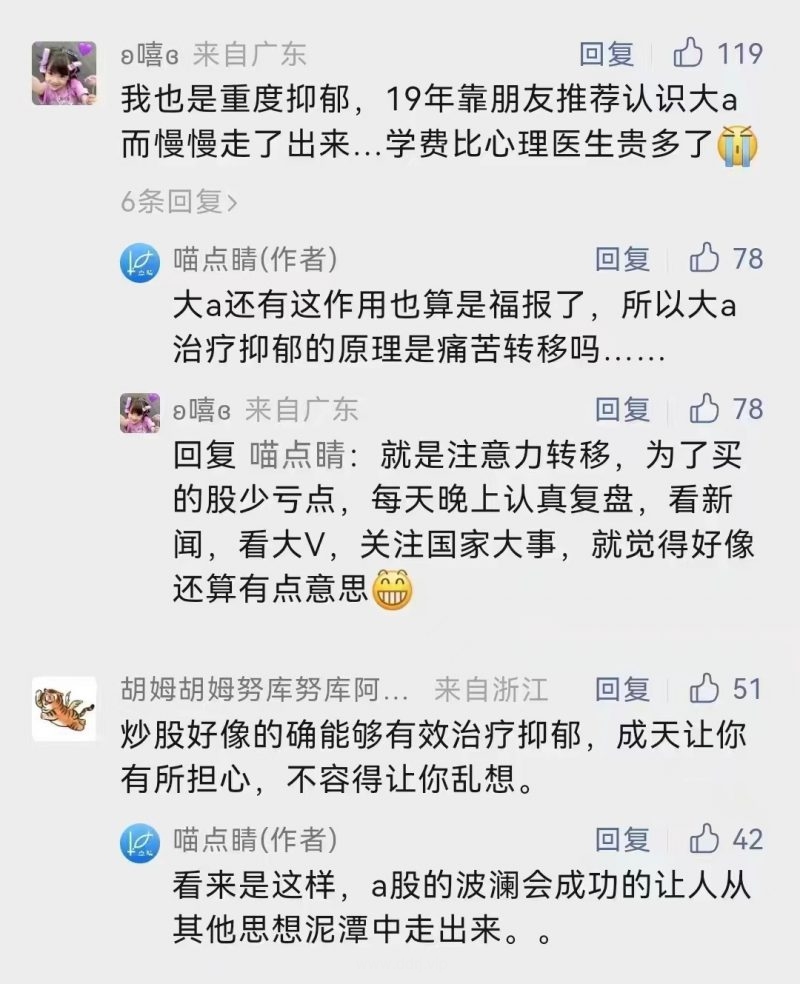Reply to the comment starting 我也是重度抑郁

606,53
